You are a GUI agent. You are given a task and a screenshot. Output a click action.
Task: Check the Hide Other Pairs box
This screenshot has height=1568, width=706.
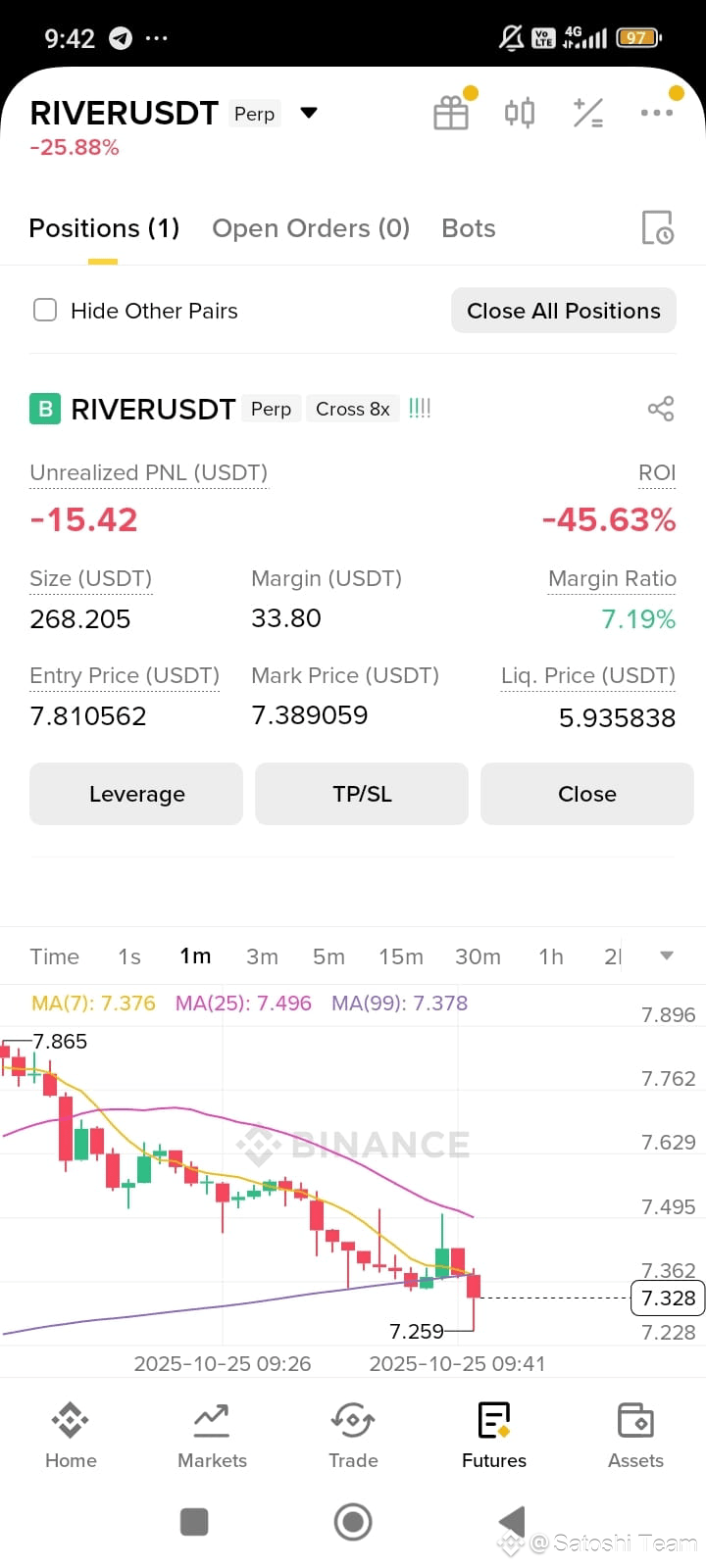(45, 311)
